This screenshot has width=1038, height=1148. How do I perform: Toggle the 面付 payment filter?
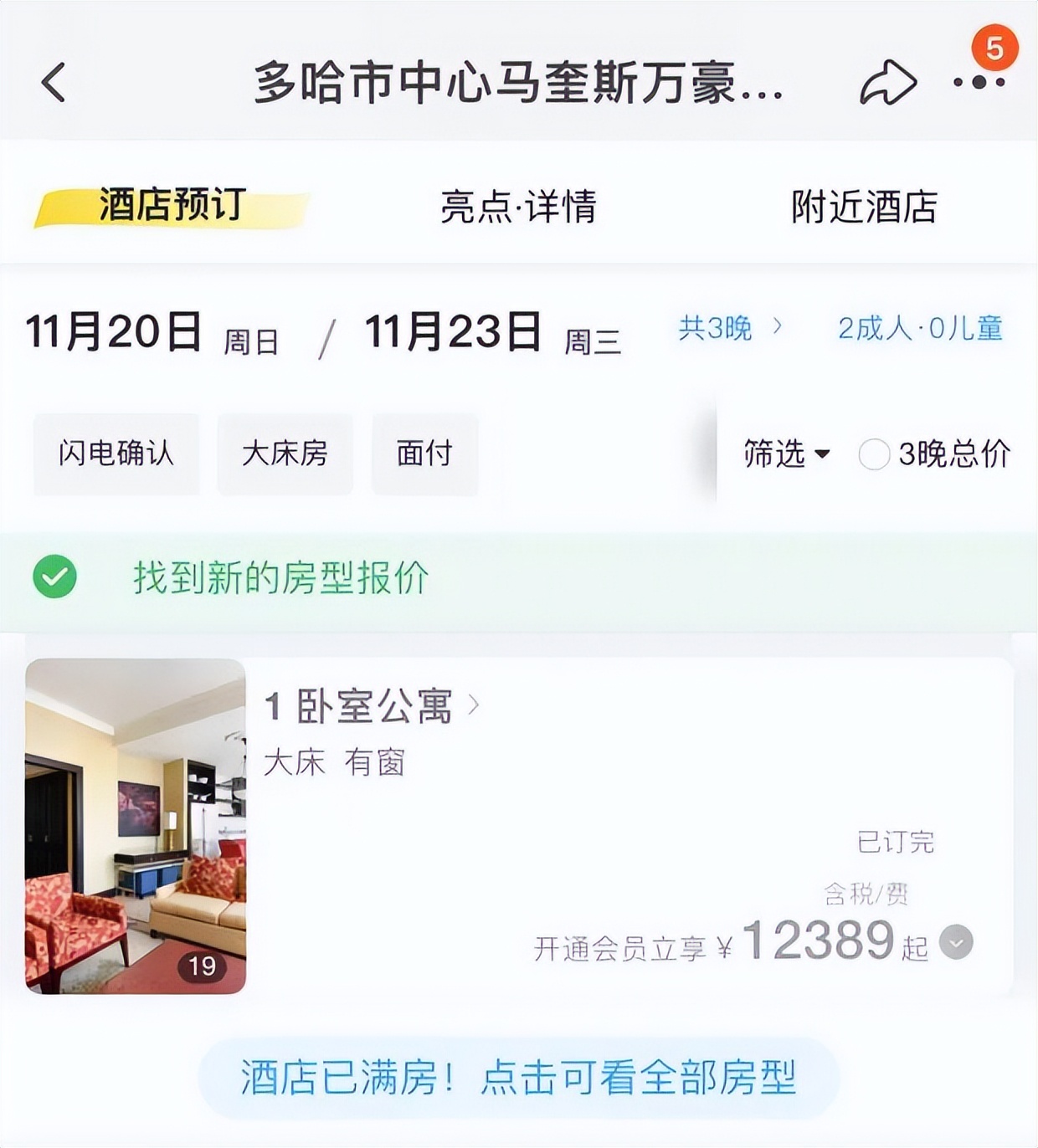tap(424, 454)
